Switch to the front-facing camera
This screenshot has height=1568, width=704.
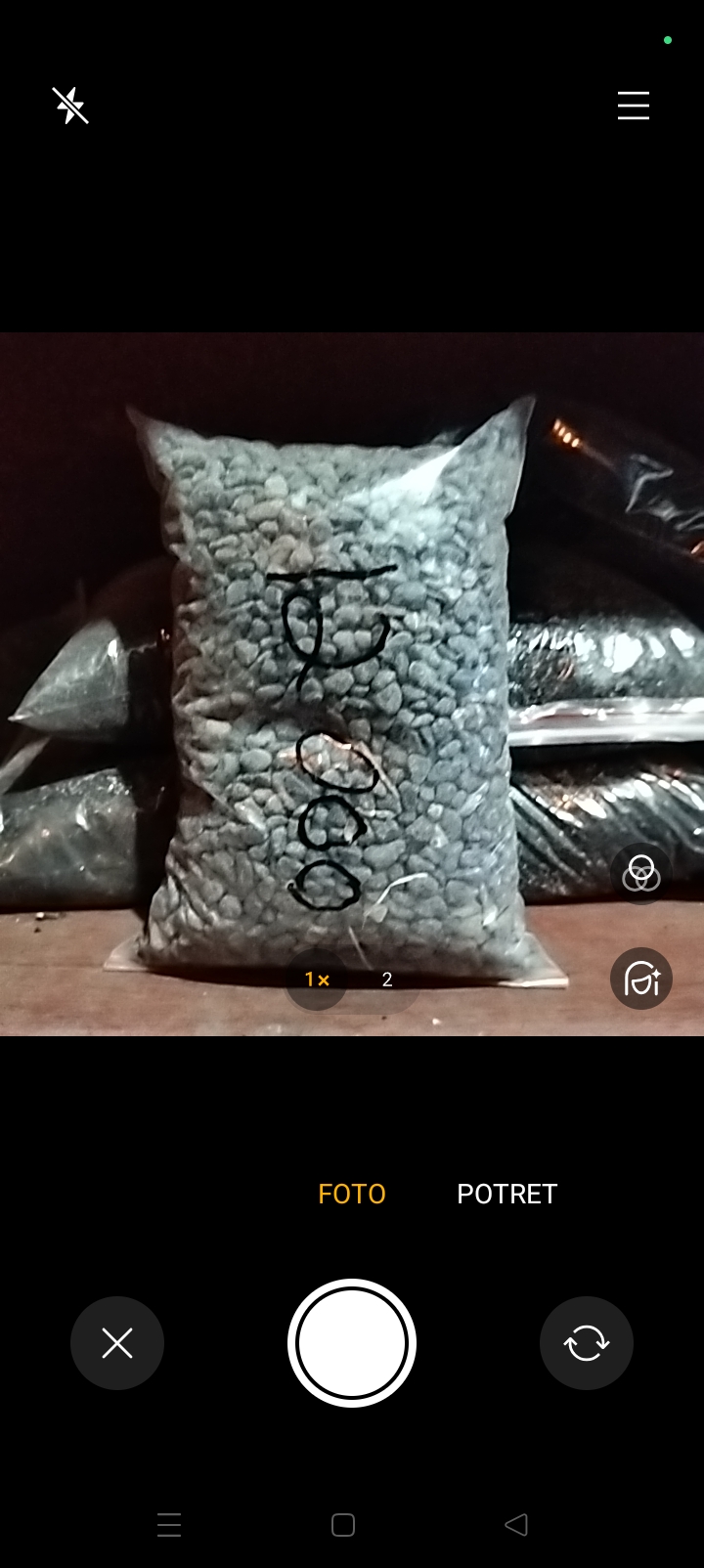tap(586, 1342)
